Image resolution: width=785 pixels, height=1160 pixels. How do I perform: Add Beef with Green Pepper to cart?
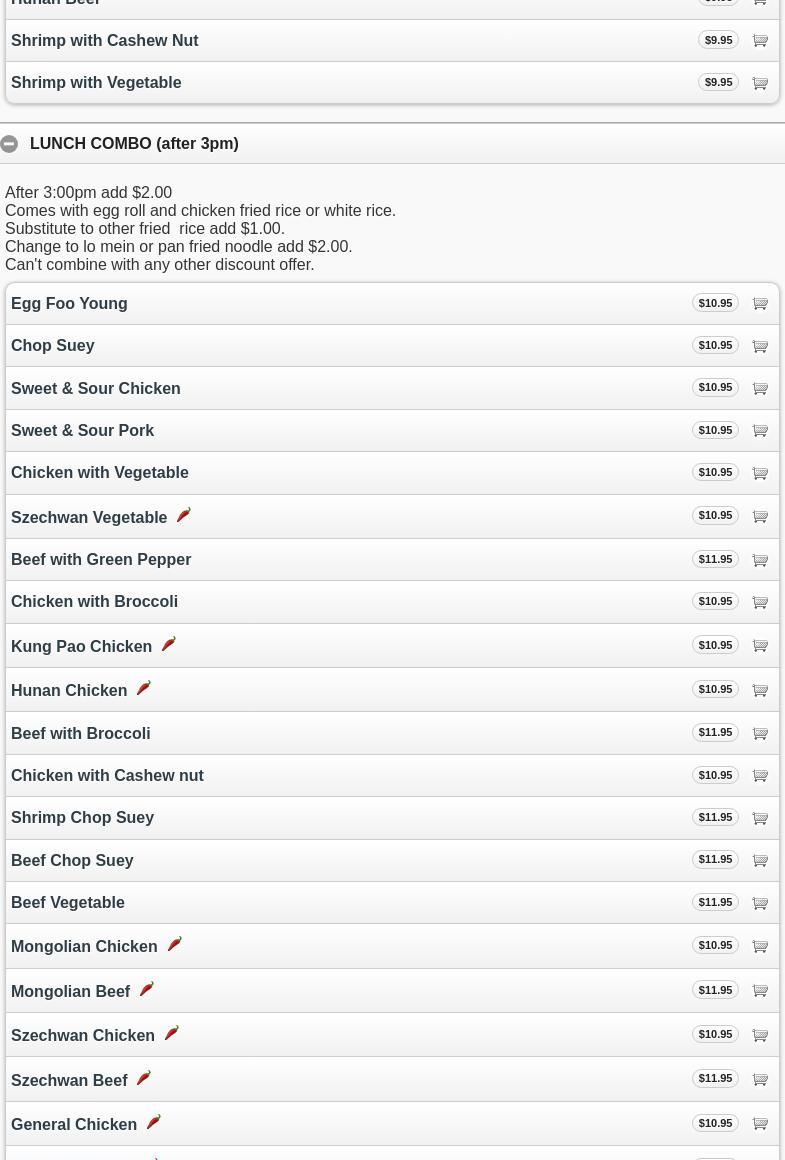760,560
